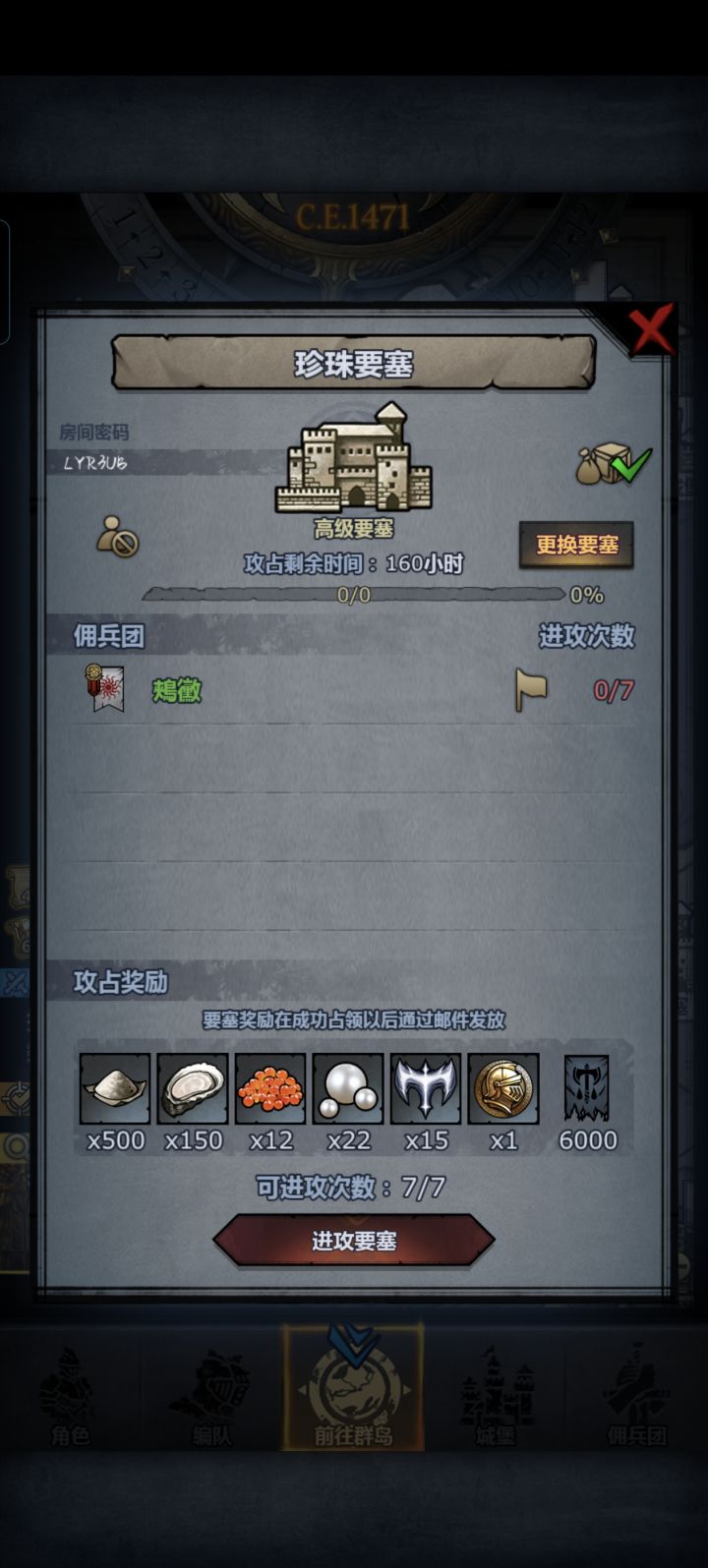Click the golden helmet x1 reward icon
The image size is (708, 1568).
click(503, 1088)
